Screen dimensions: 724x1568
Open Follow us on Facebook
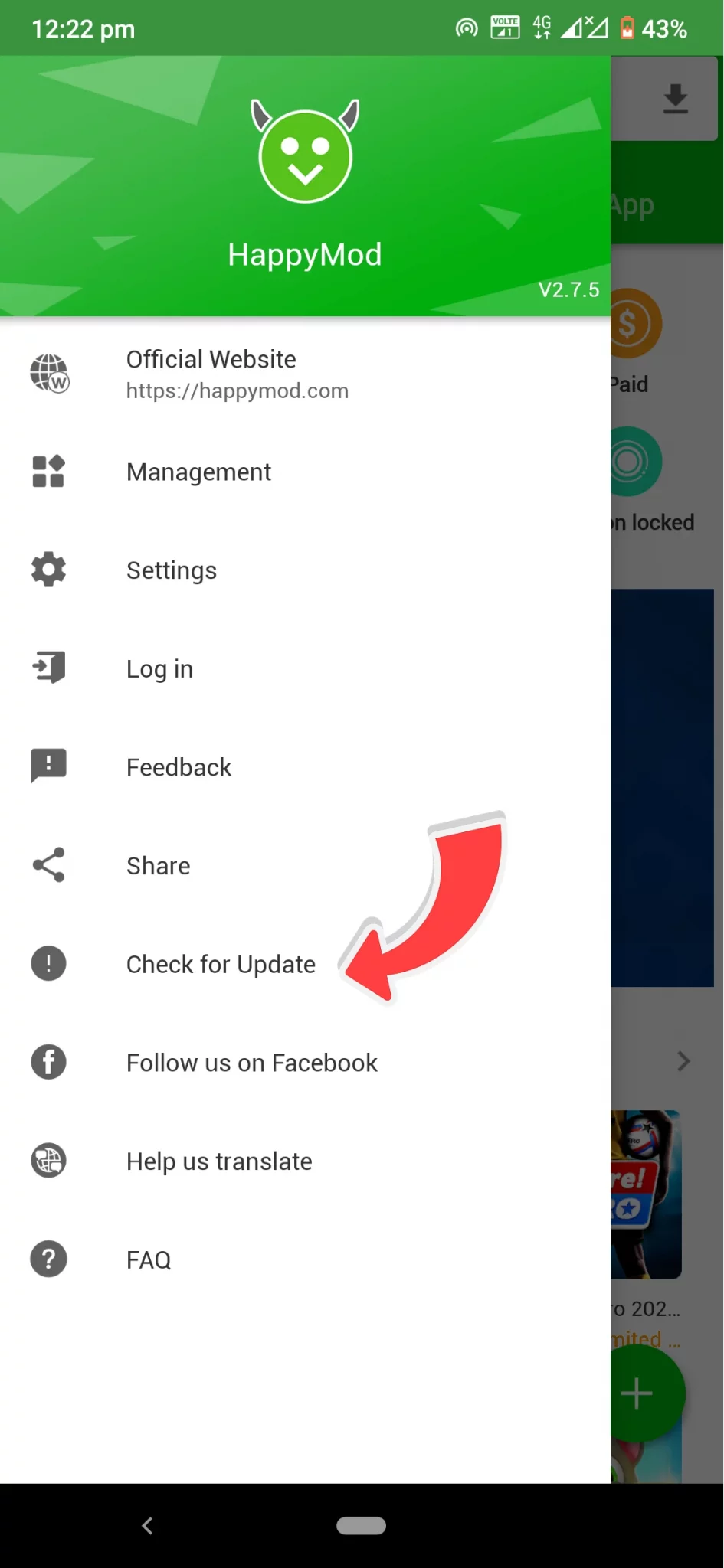pyautogui.click(x=305, y=1063)
